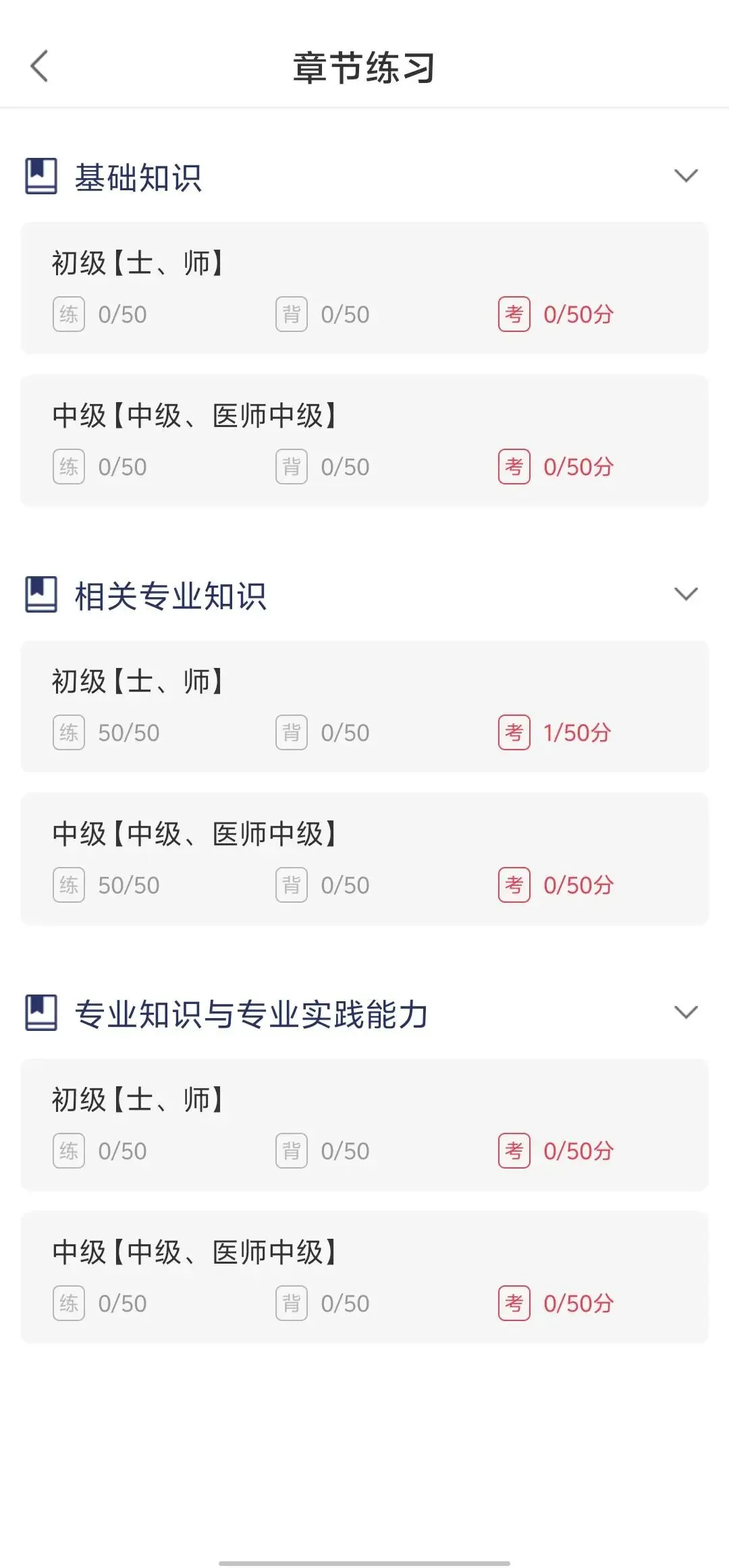Collapse the 专业知识与专业实践能力 section
The height and width of the screenshot is (1568, 729).
click(686, 1013)
